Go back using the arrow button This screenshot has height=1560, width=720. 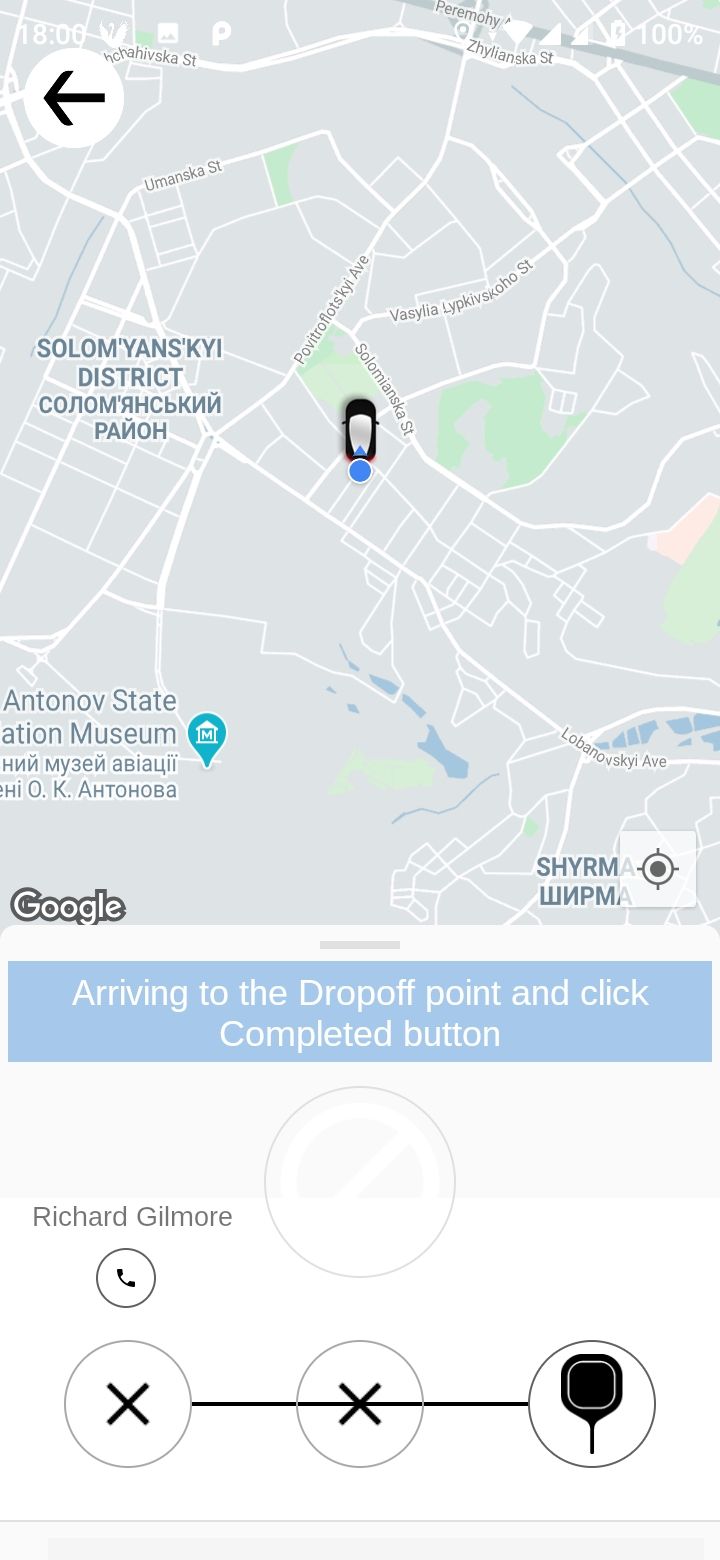[74, 97]
